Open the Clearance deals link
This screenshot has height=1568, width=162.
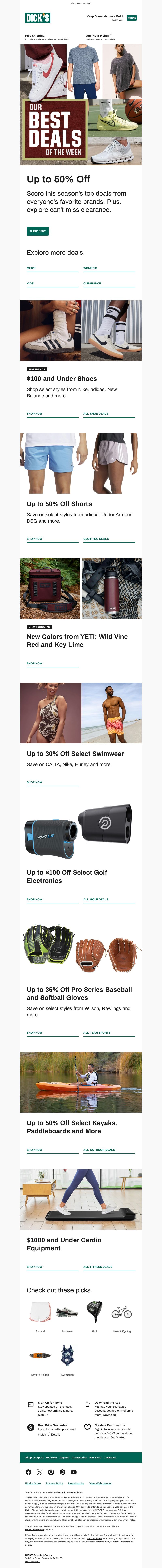click(x=92, y=283)
